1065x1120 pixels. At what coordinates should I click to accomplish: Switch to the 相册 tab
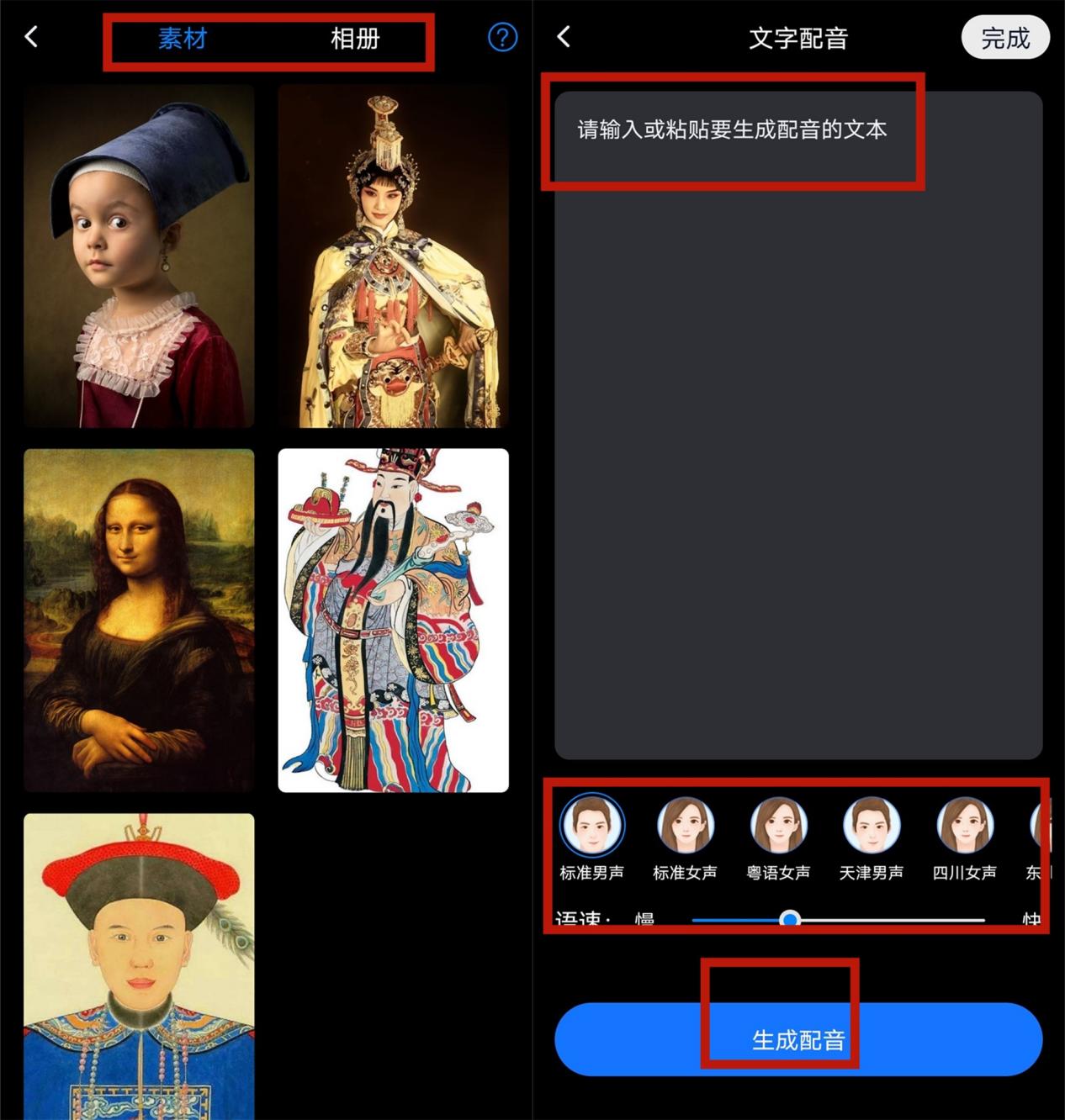click(x=354, y=39)
